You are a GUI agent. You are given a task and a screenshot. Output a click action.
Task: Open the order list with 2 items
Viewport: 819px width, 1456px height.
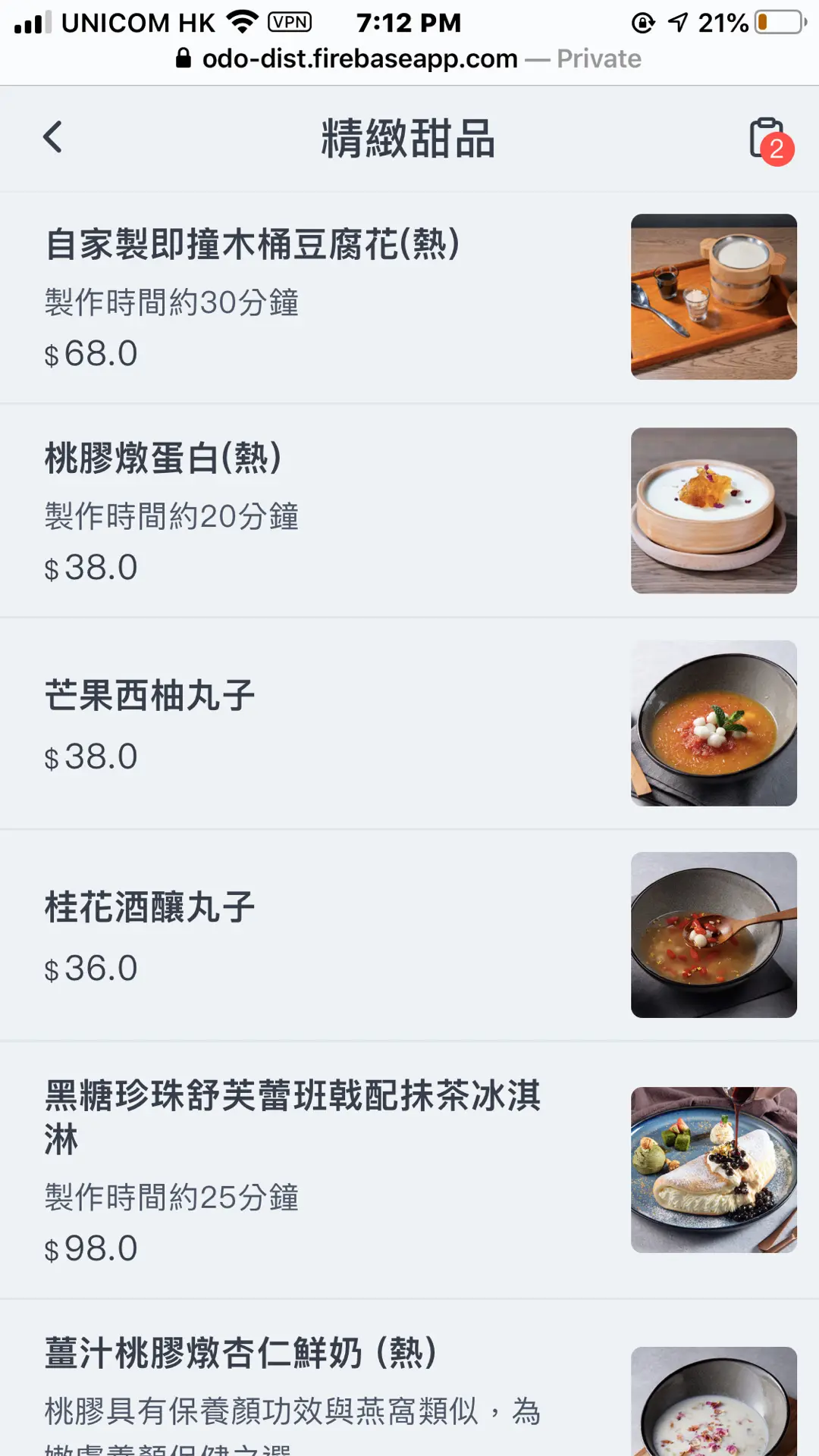[769, 140]
